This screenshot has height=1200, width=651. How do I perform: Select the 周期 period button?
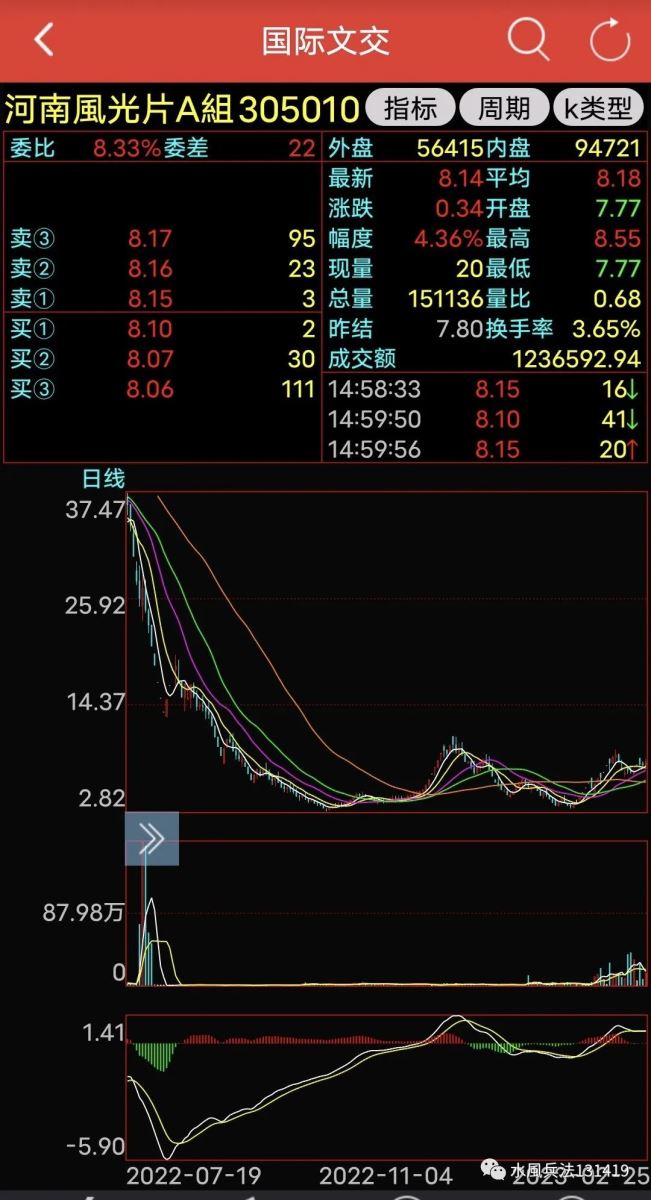click(503, 108)
